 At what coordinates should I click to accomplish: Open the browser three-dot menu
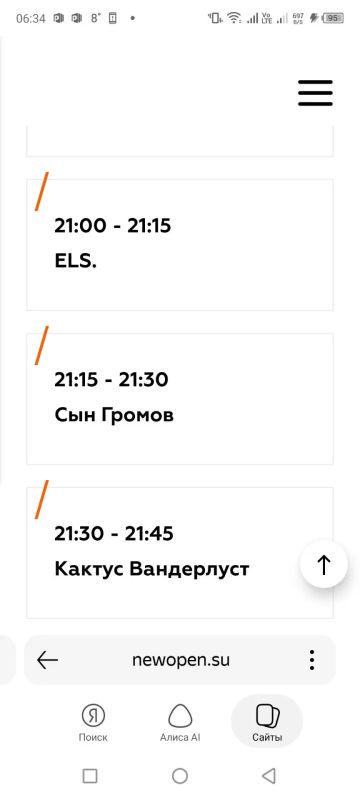312,660
